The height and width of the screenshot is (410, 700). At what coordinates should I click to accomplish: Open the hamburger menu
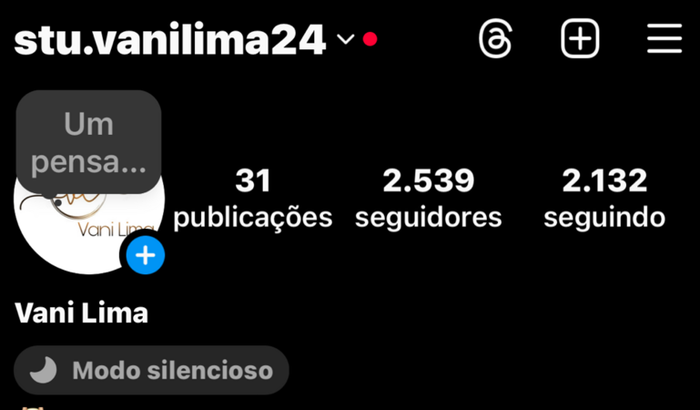pyautogui.click(x=664, y=39)
